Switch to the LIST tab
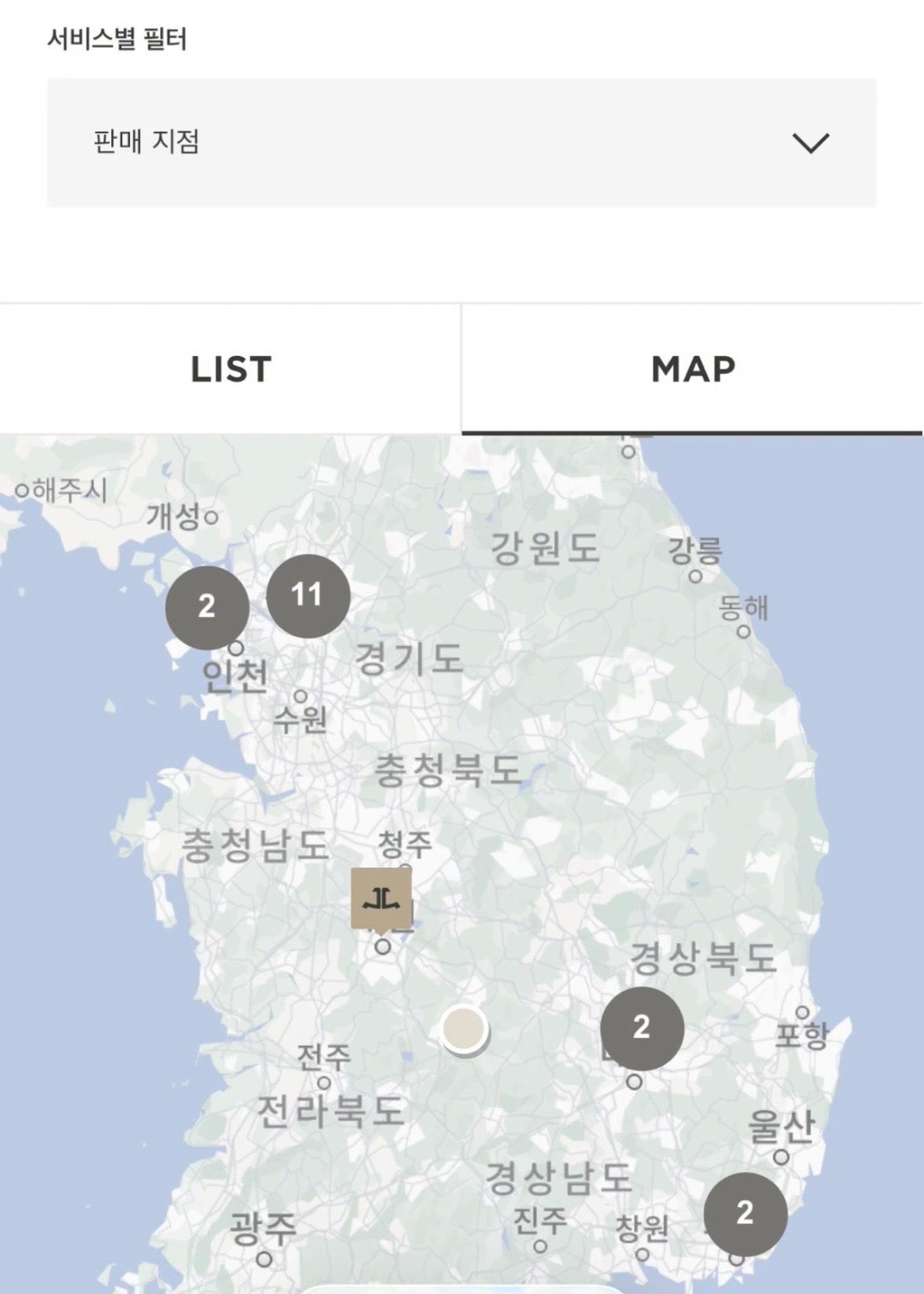The width and height of the screenshot is (924, 1294). (230, 369)
